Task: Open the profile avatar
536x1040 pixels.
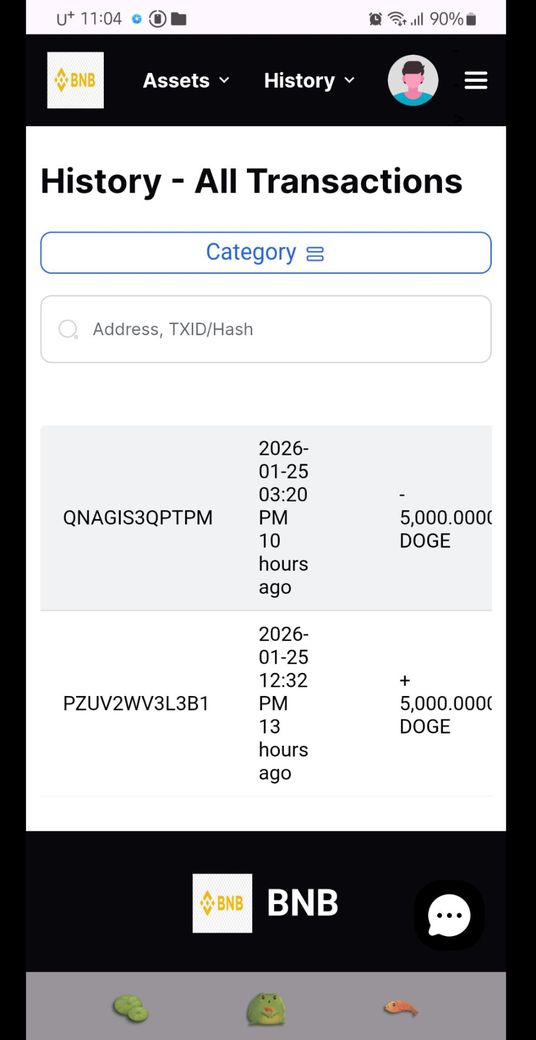Action: (x=413, y=80)
